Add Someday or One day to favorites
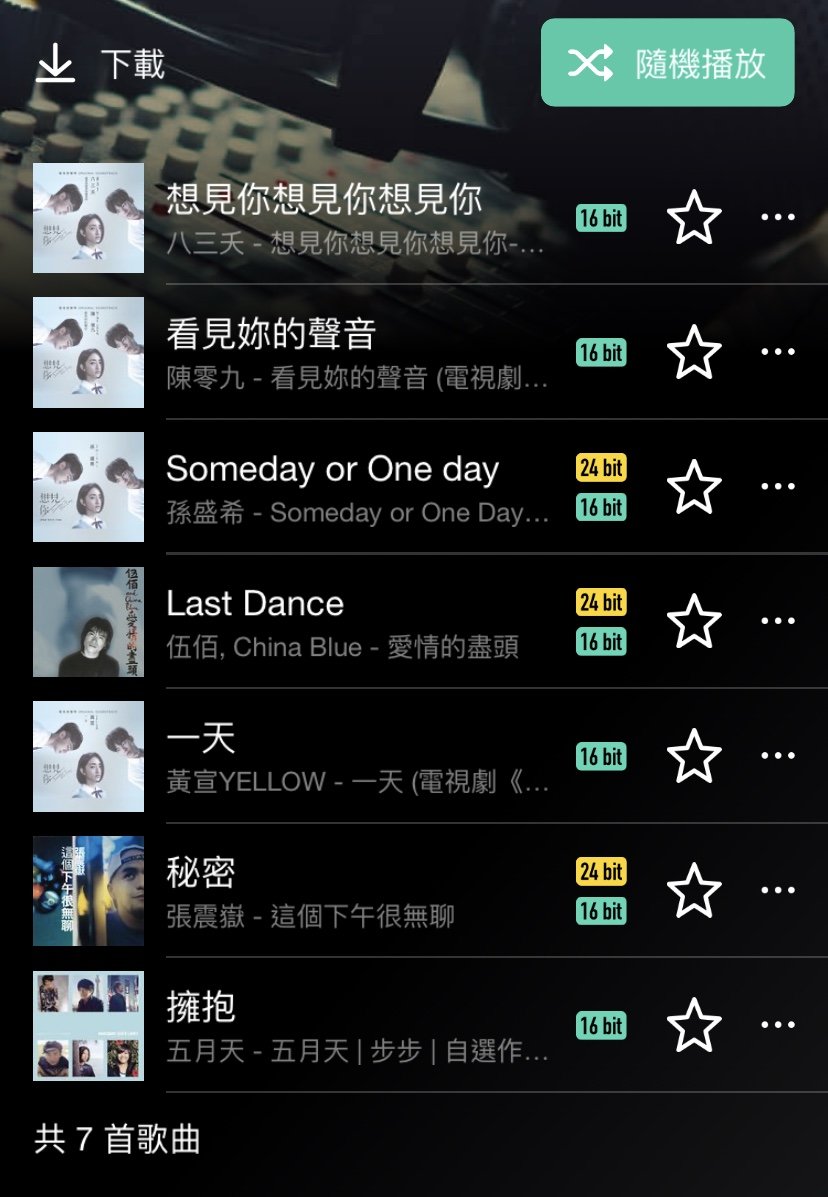 [694, 487]
